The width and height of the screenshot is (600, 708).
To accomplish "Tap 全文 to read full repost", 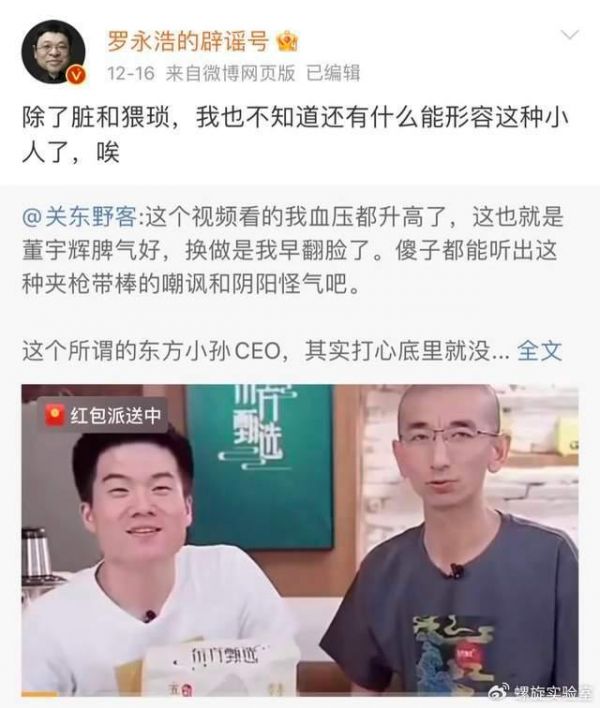I will (x=540, y=350).
